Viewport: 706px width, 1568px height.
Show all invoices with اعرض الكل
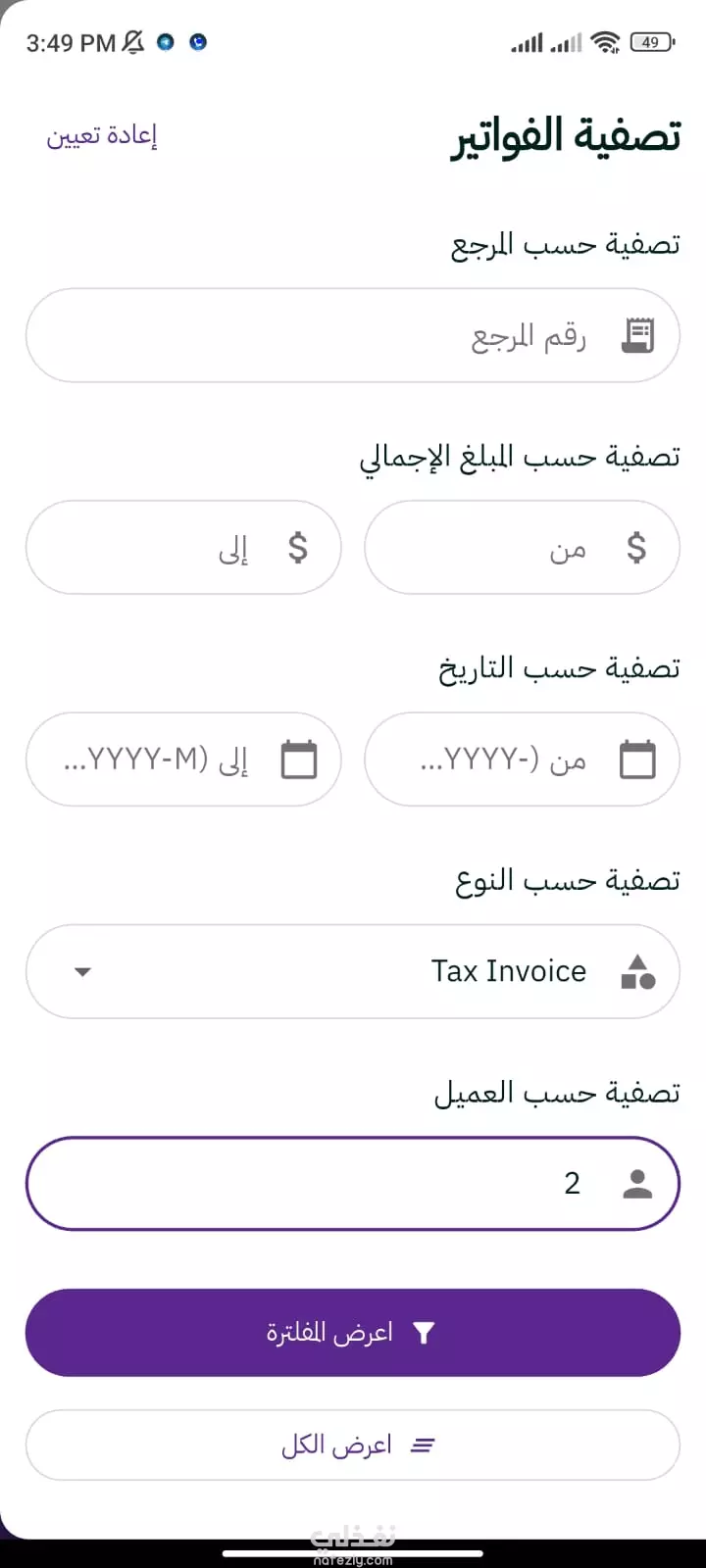tap(353, 1445)
